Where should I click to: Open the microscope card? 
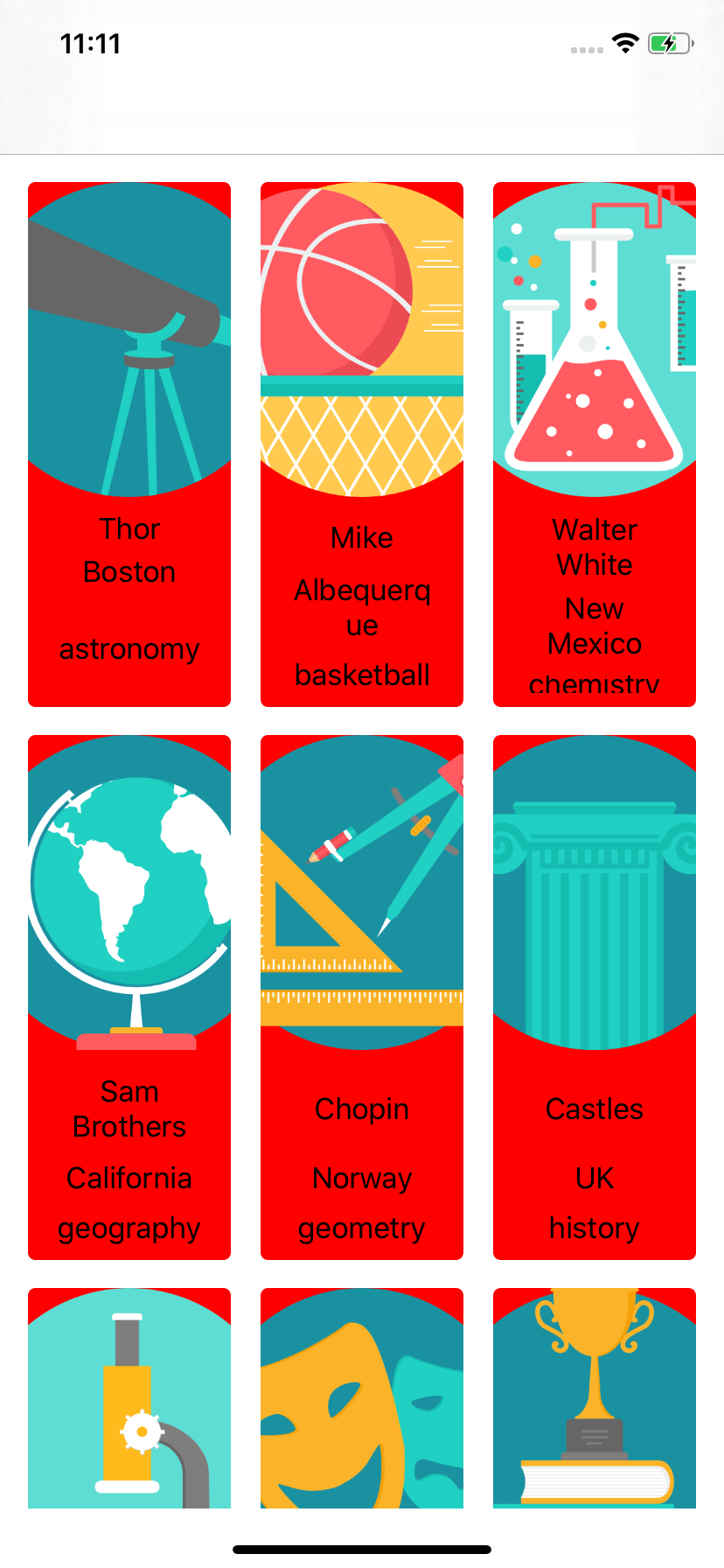tap(129, 1398)
